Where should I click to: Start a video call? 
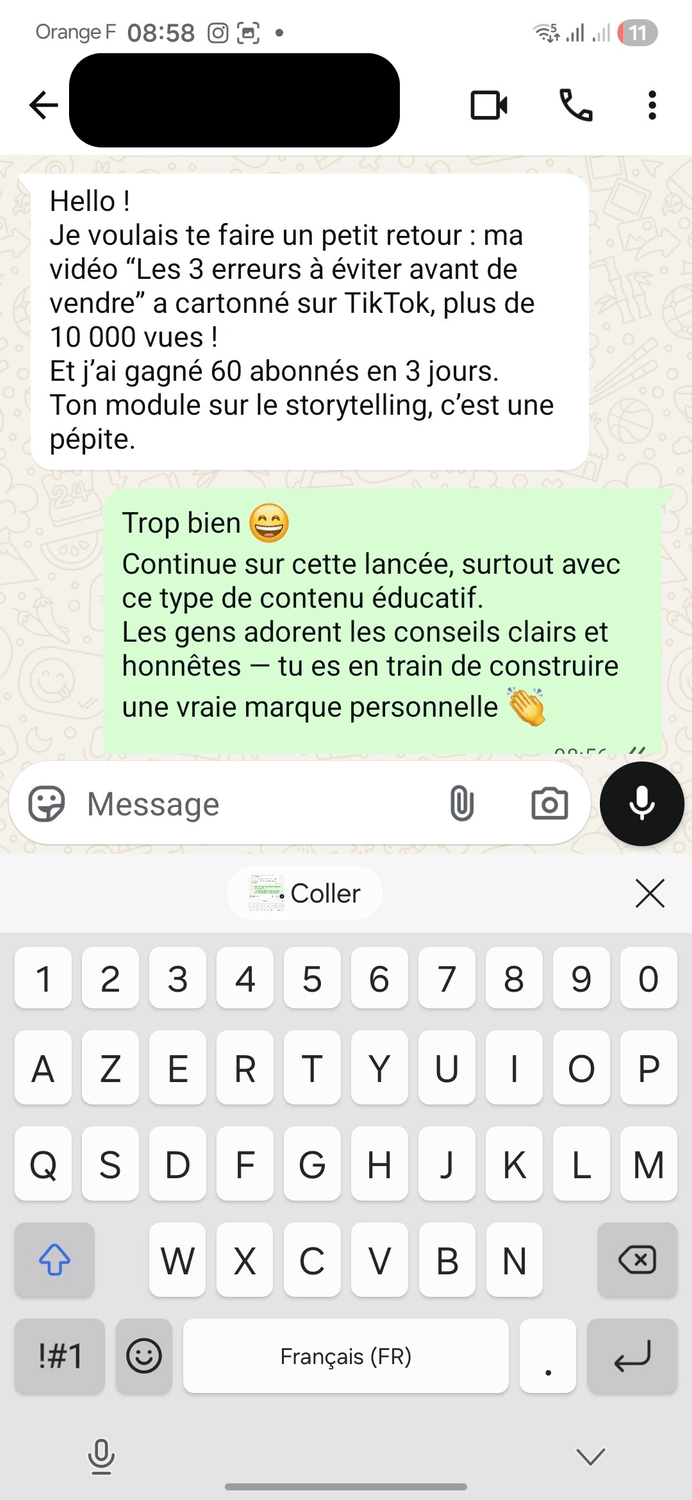[489, 105]
